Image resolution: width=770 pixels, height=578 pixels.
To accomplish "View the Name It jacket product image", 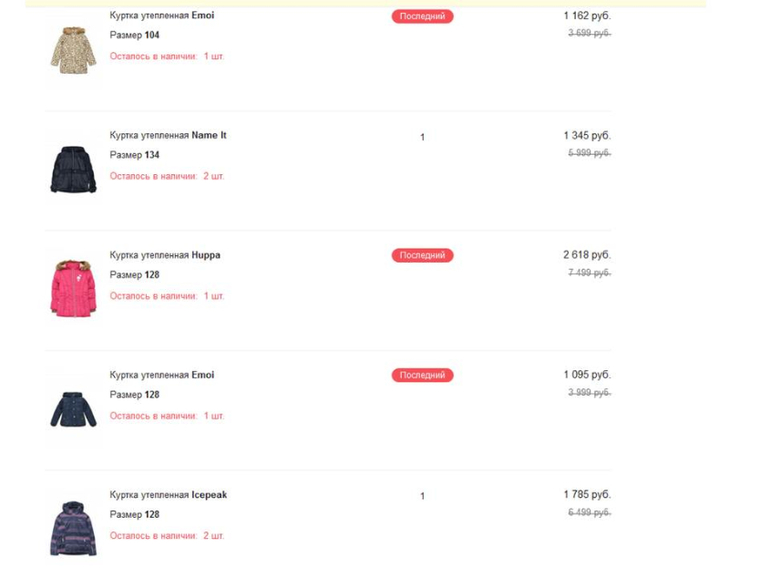I will [73, 169].
